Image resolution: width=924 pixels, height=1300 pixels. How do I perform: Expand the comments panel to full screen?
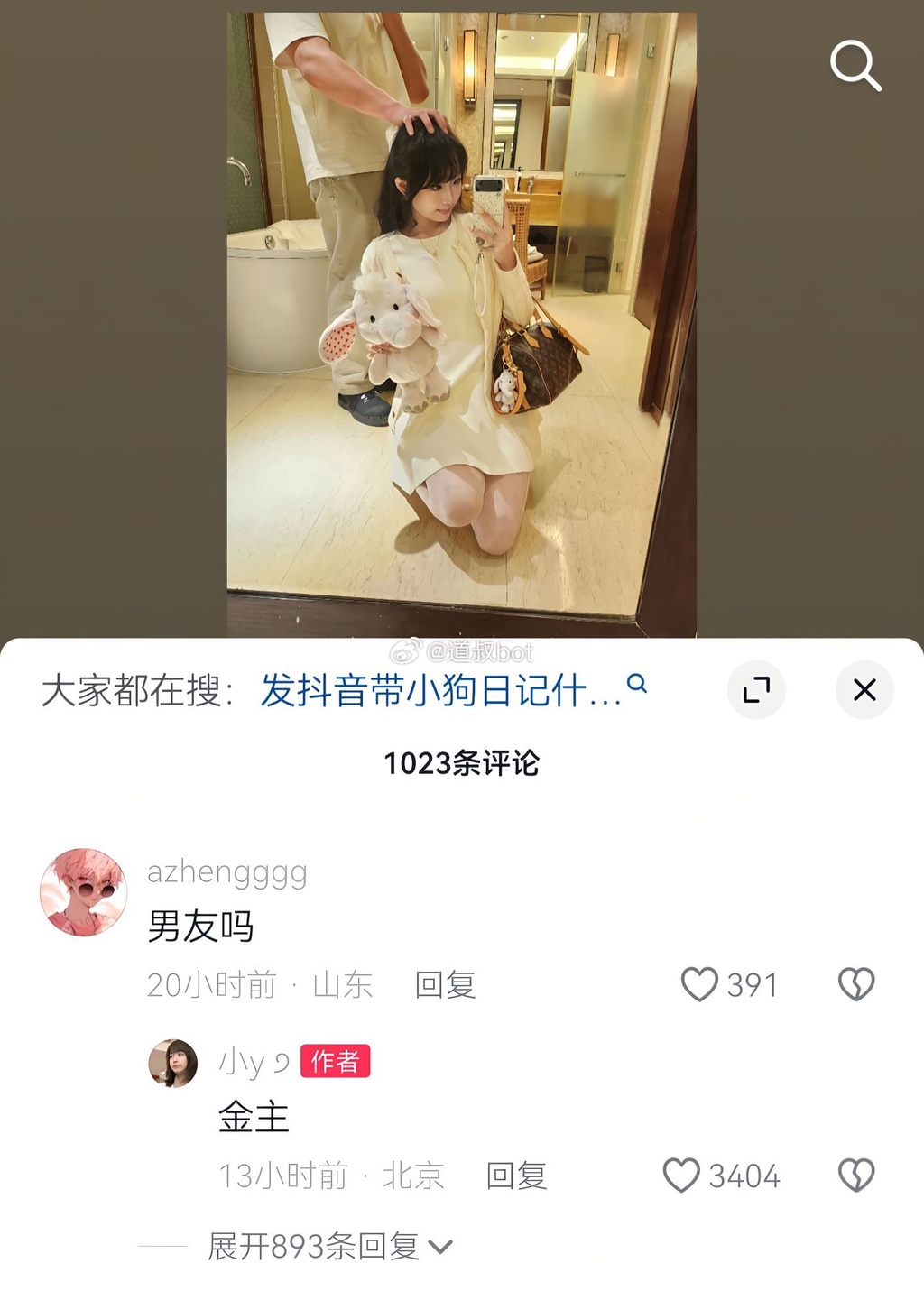tap(756, 690)
